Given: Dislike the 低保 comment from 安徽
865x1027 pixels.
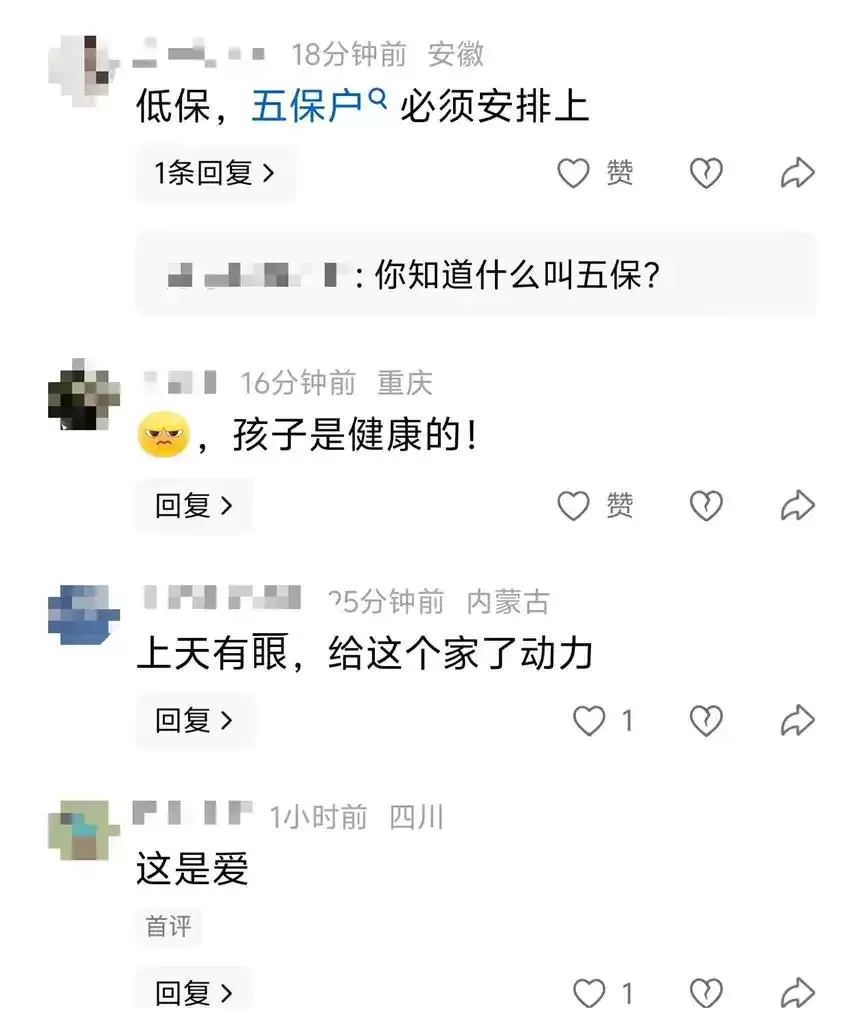Looking at the screenshot, I should click(706, 175).
